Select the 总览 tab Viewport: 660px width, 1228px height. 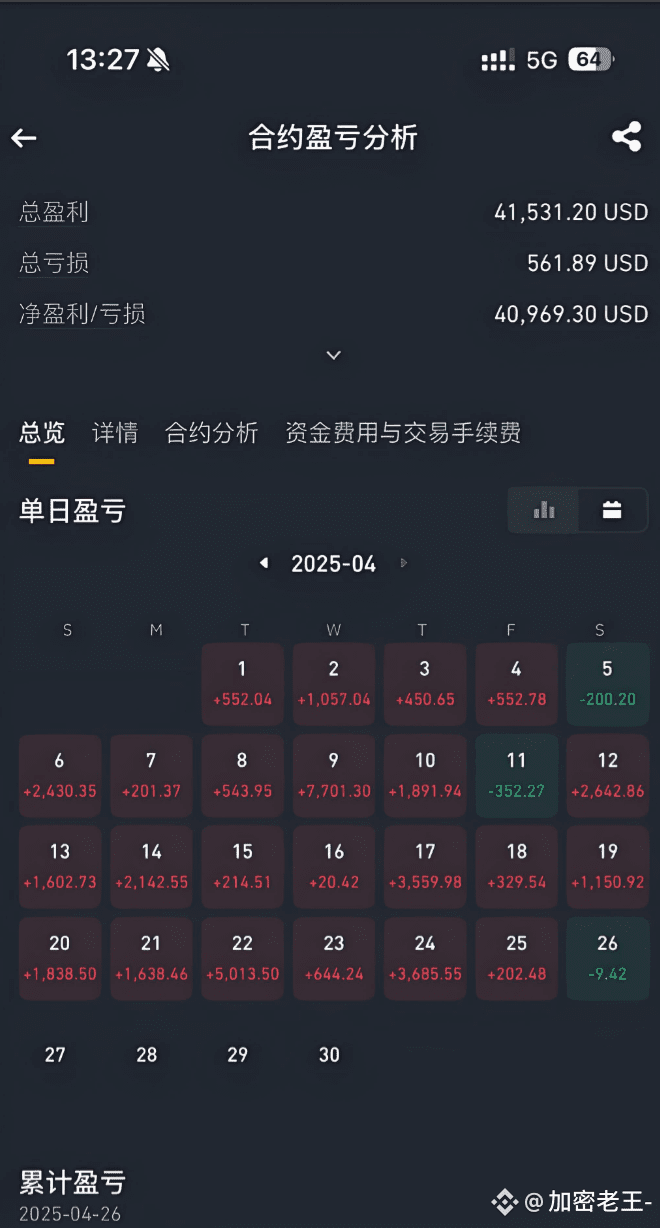click(x=42, y=433)
